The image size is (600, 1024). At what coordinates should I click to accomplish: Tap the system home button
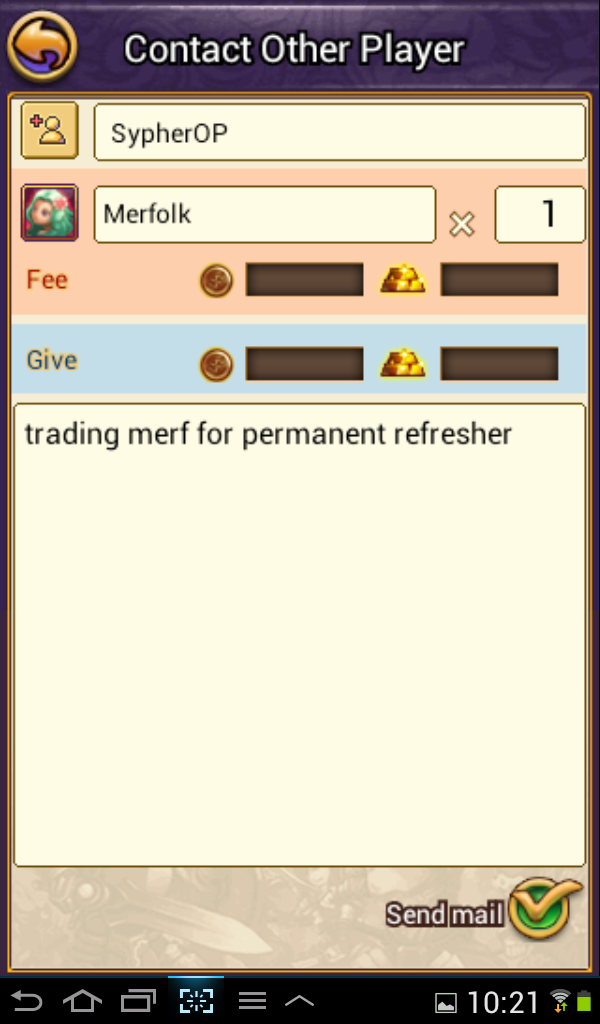point(82,1000)
